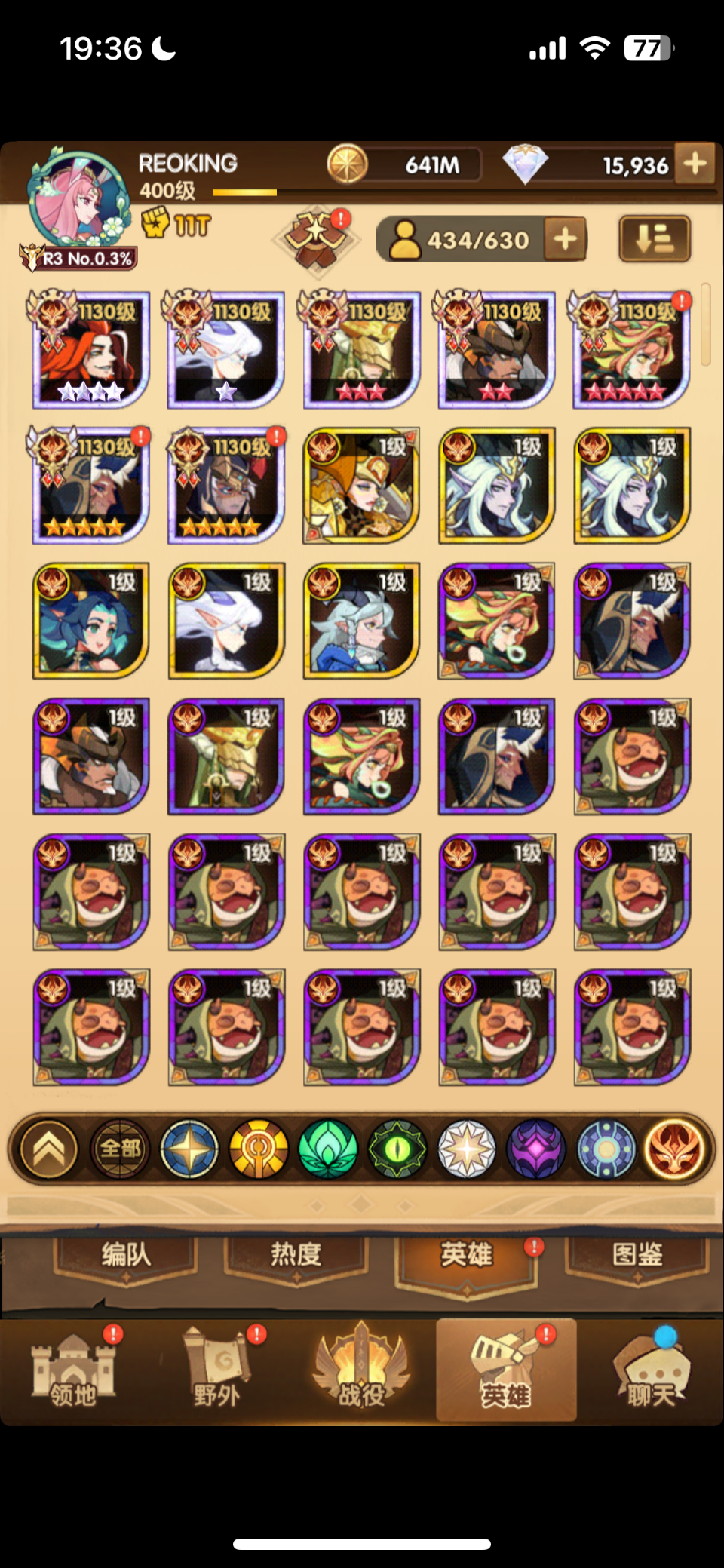
Task: Expand hero slots via 434/630 plus
Action: 565,240
